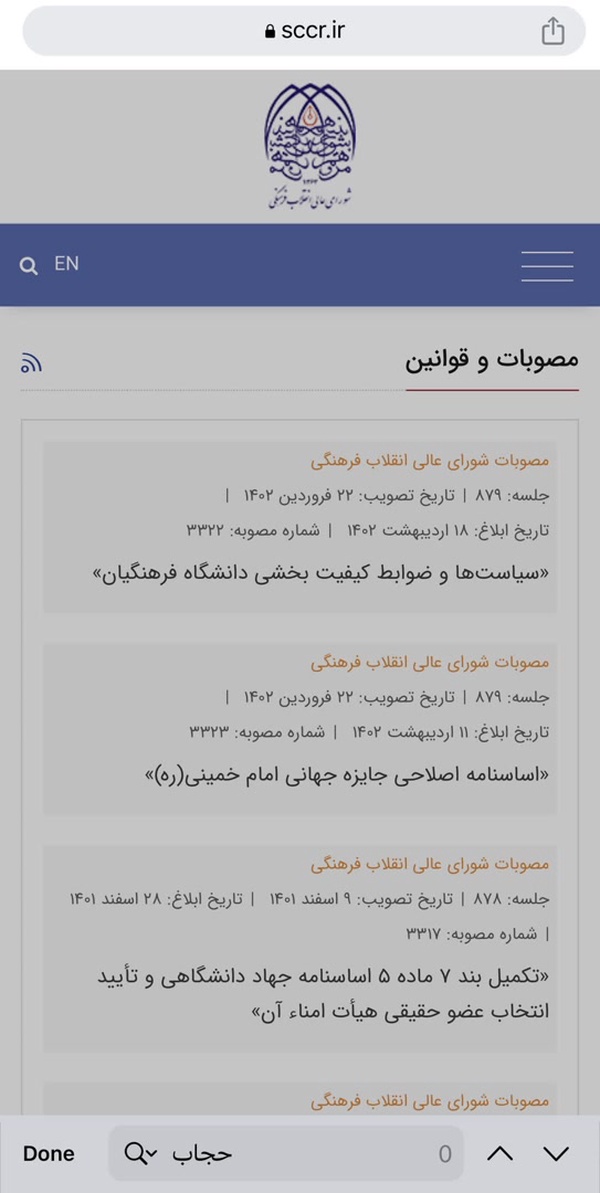Expand the find options magnifier dropdown

[141, 1153]
